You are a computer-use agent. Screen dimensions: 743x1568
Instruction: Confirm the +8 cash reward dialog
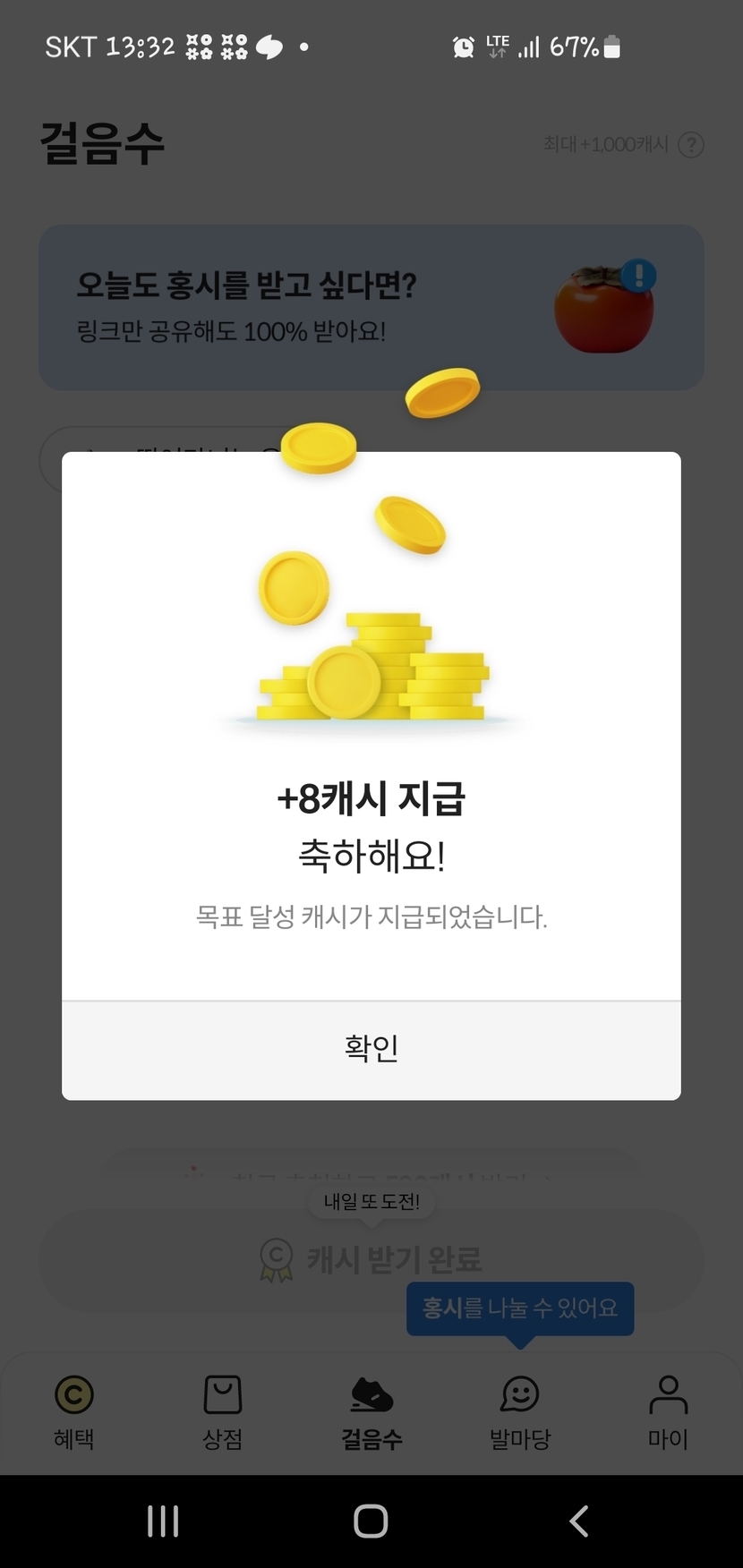click(x=371, y=1050)
